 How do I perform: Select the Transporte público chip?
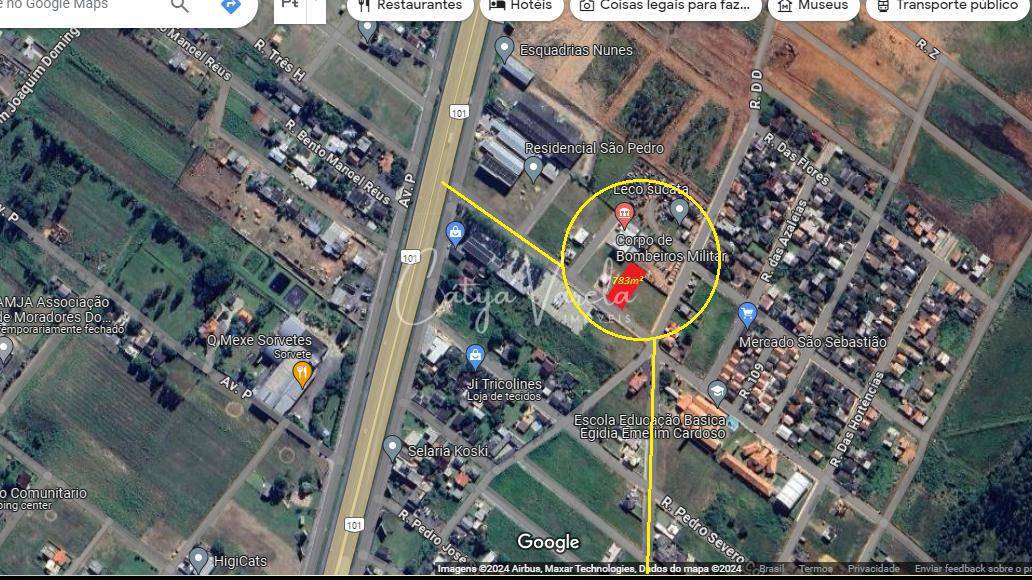click(x=946, y=6)
